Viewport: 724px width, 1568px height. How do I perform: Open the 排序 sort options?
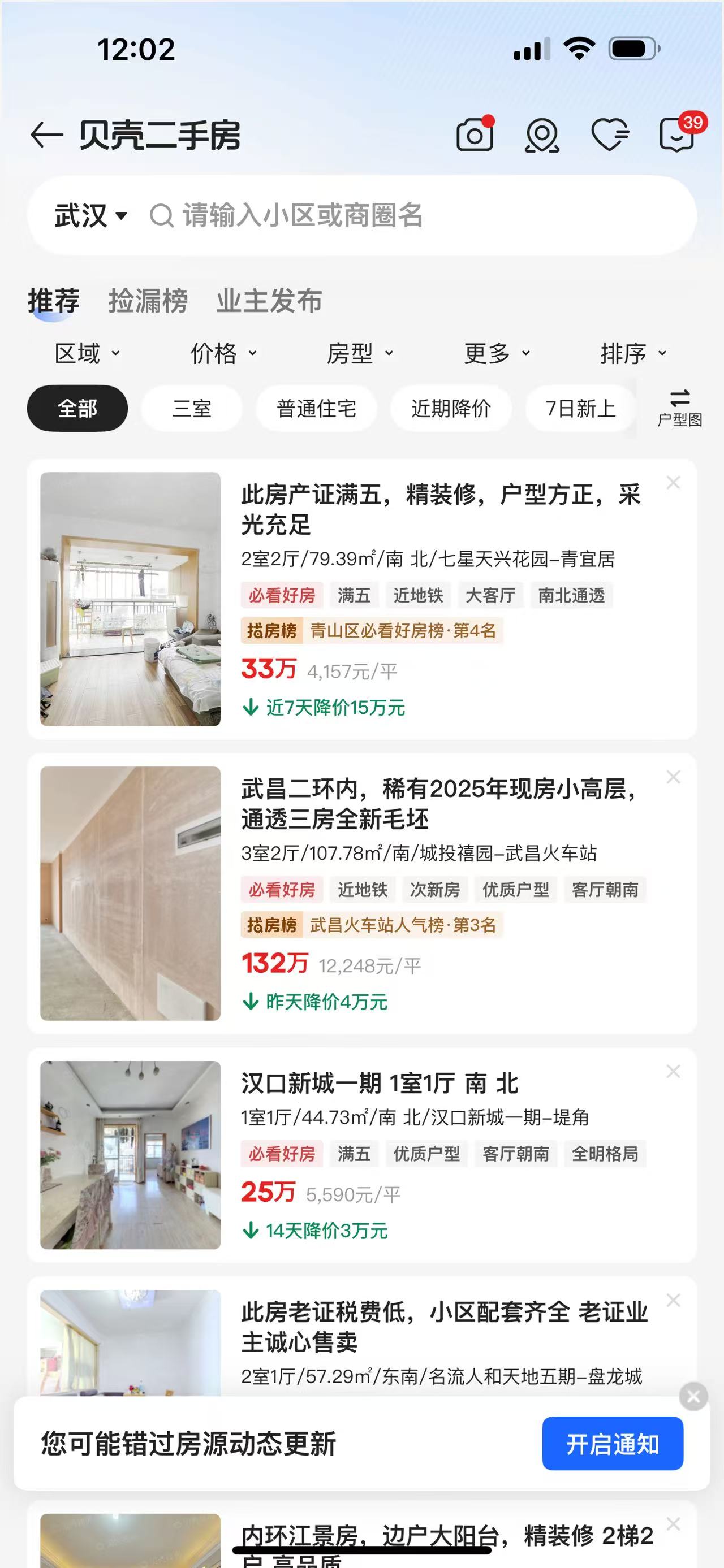[x=633, y=353]
